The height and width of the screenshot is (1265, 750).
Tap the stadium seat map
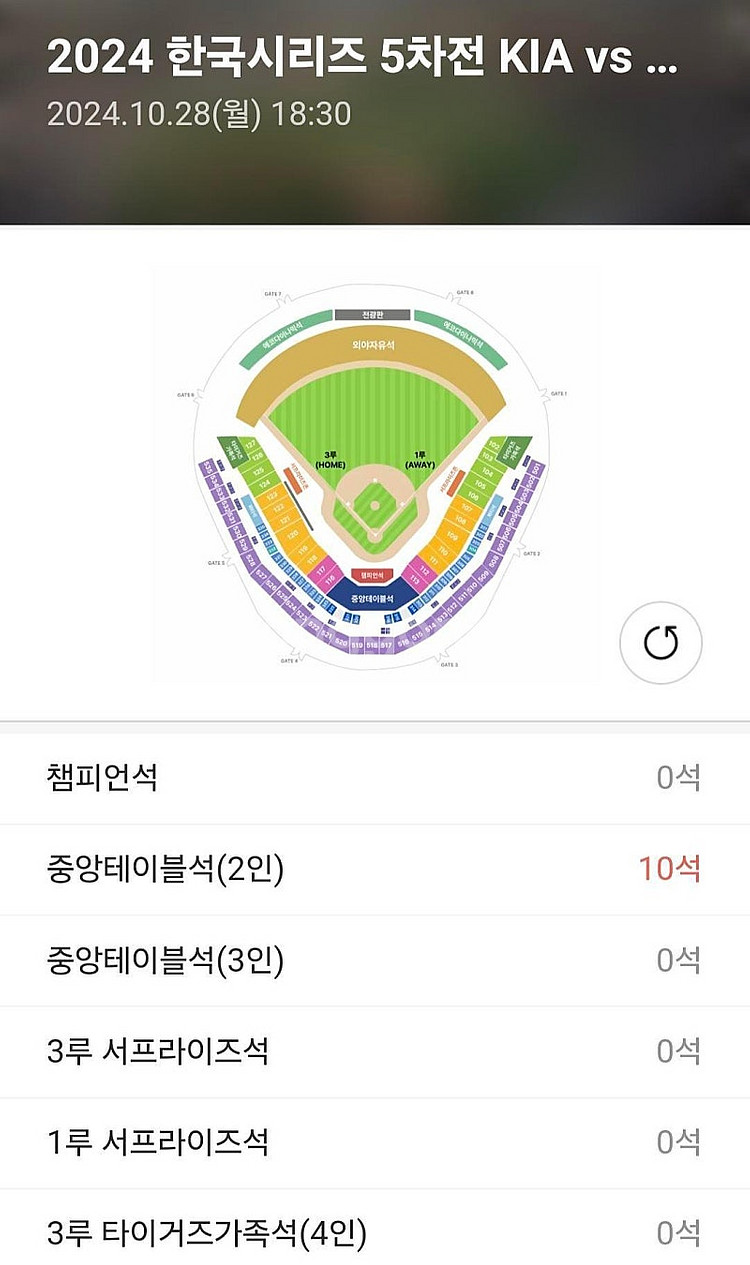pos(374,476)
